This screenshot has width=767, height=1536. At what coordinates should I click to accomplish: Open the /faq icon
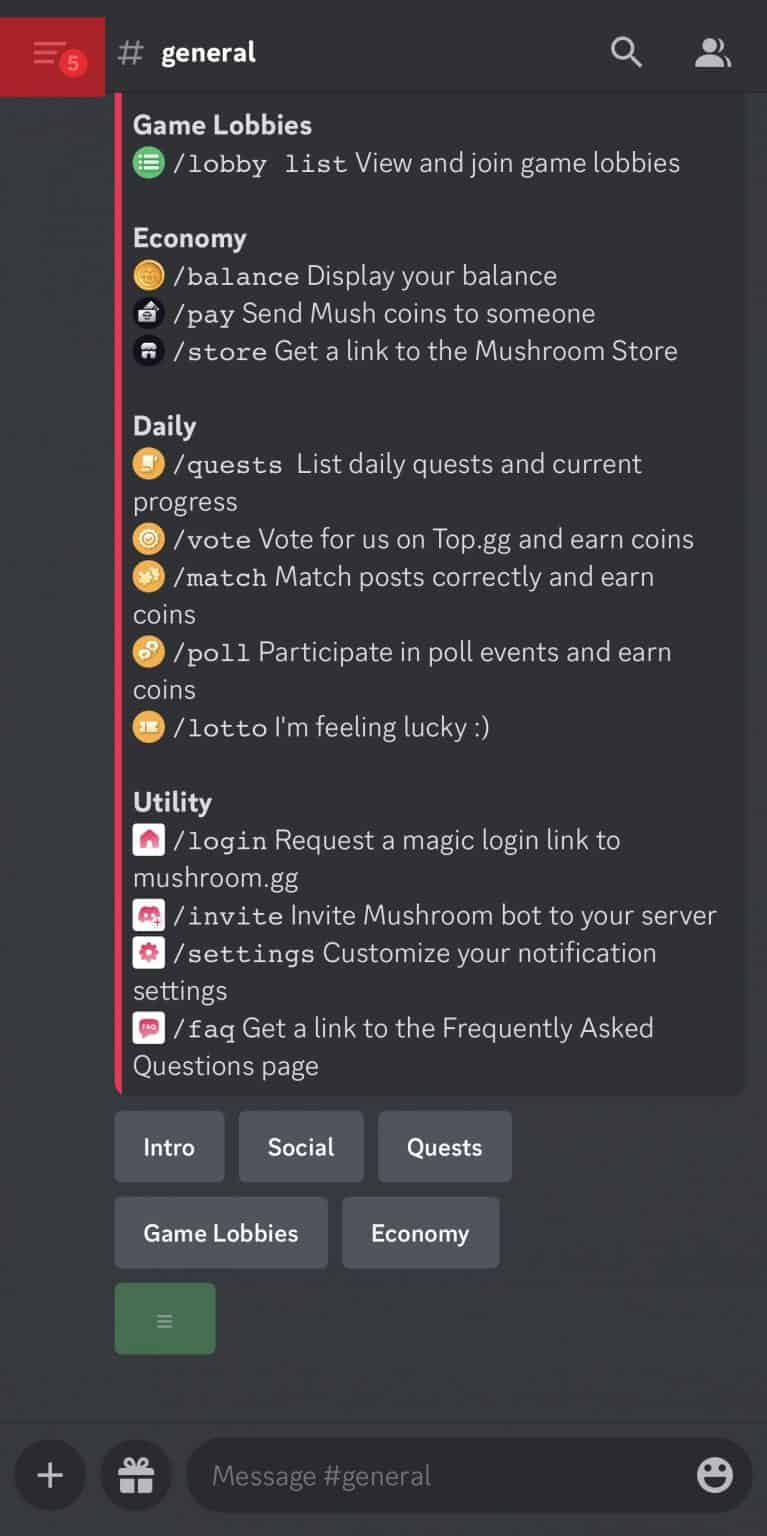[148, 1028]
